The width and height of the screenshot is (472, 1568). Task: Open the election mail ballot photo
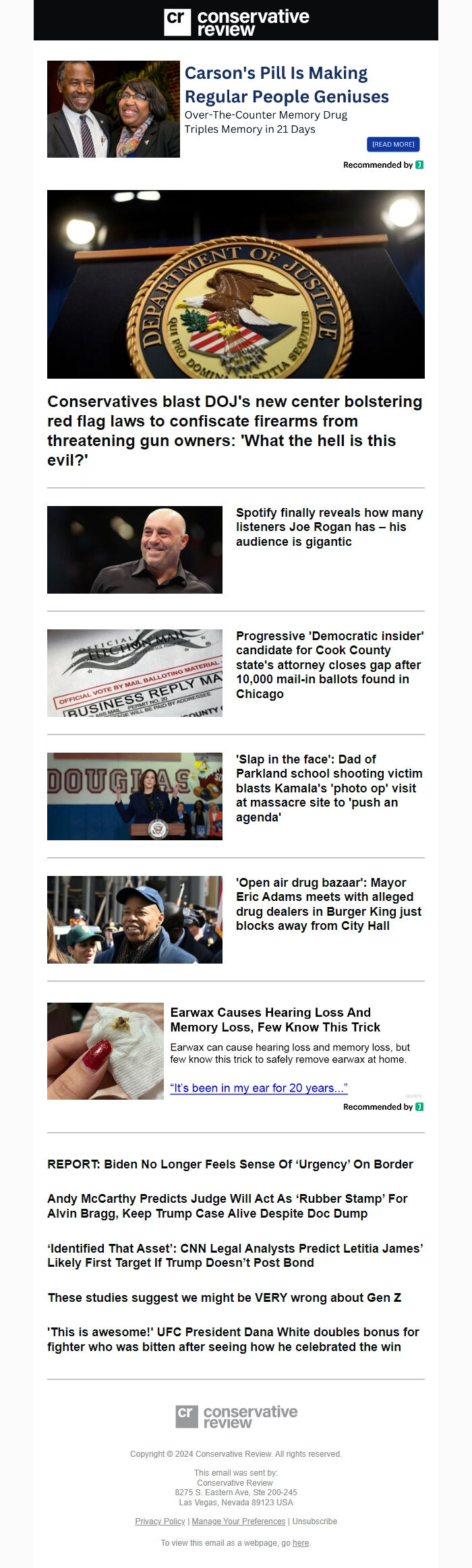click(135, 673)
